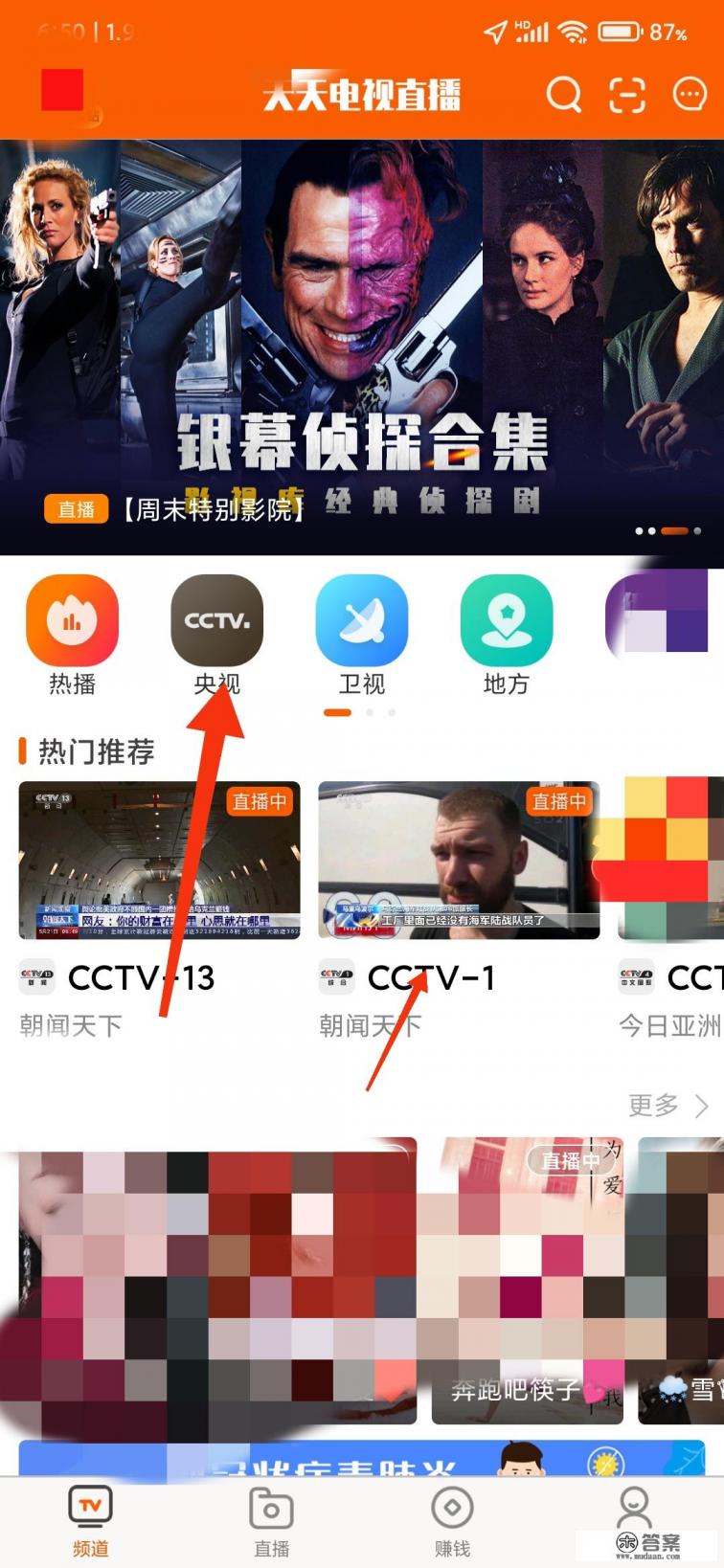
Task: Tap the QR code scan icon
Action: tap(627, 95)
